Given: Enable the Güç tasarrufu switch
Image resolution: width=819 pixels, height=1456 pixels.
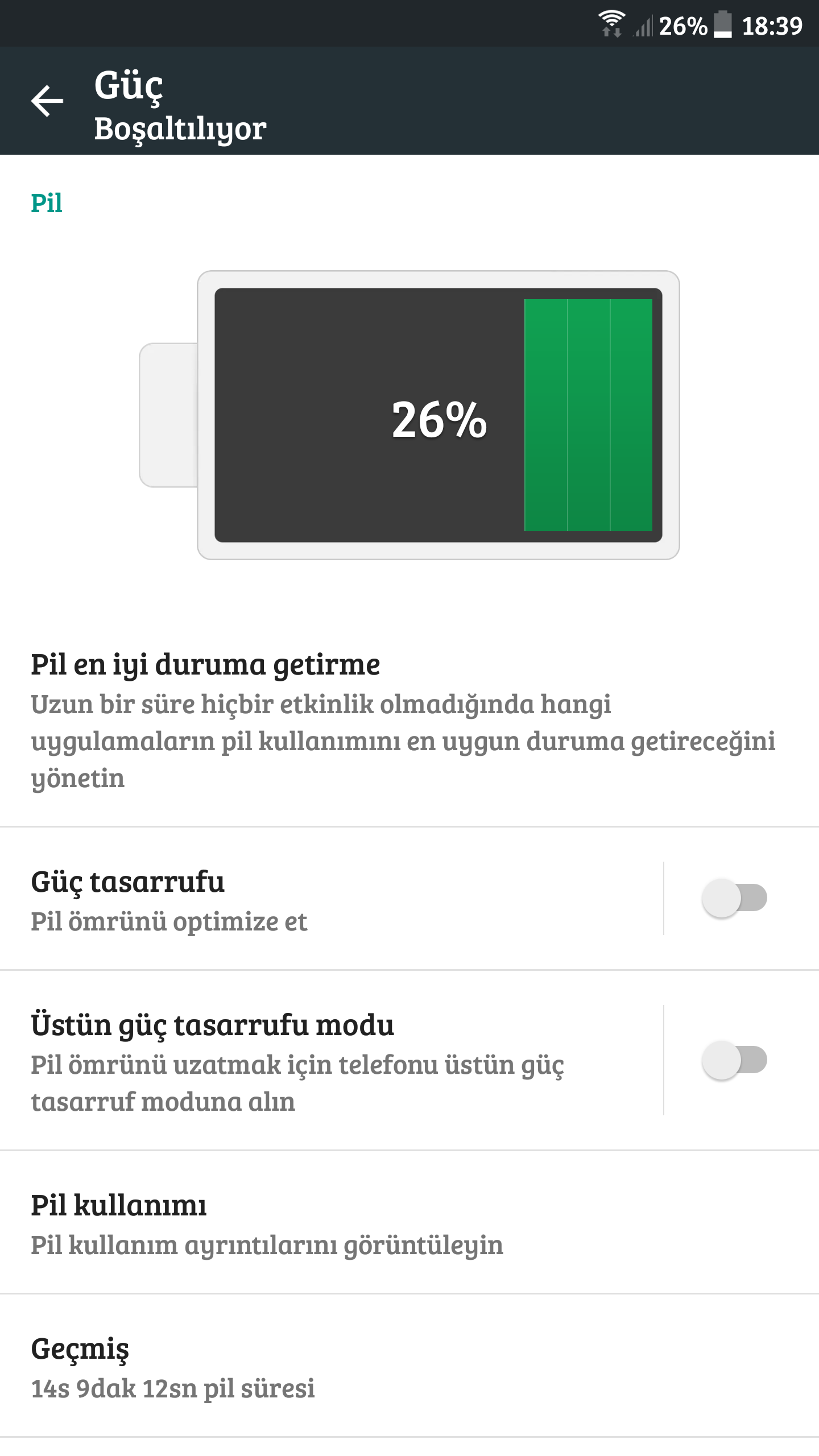Looking at the screenshot, I should tap(734, 898).
